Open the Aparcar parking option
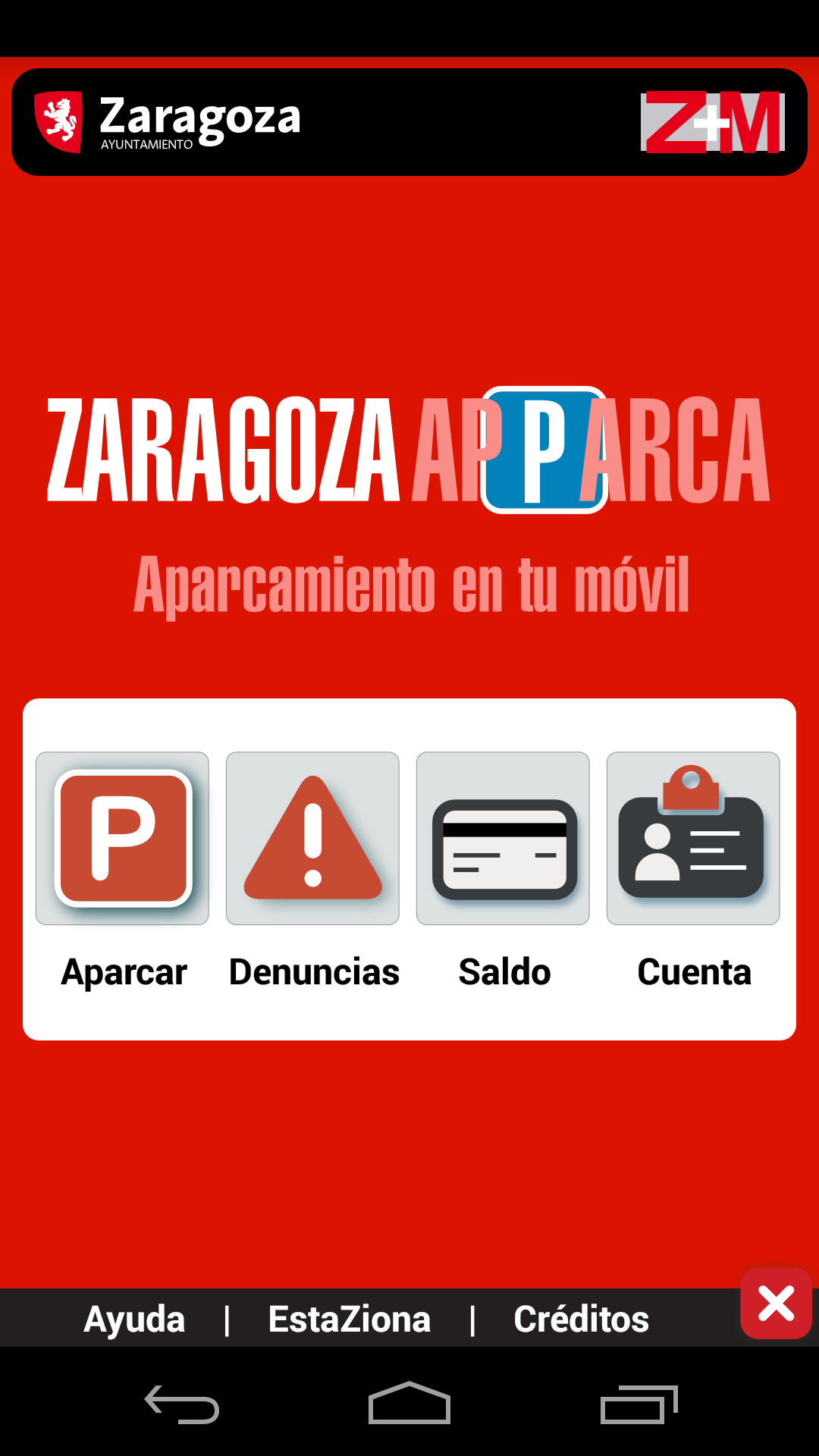 (x=122, y=838)
